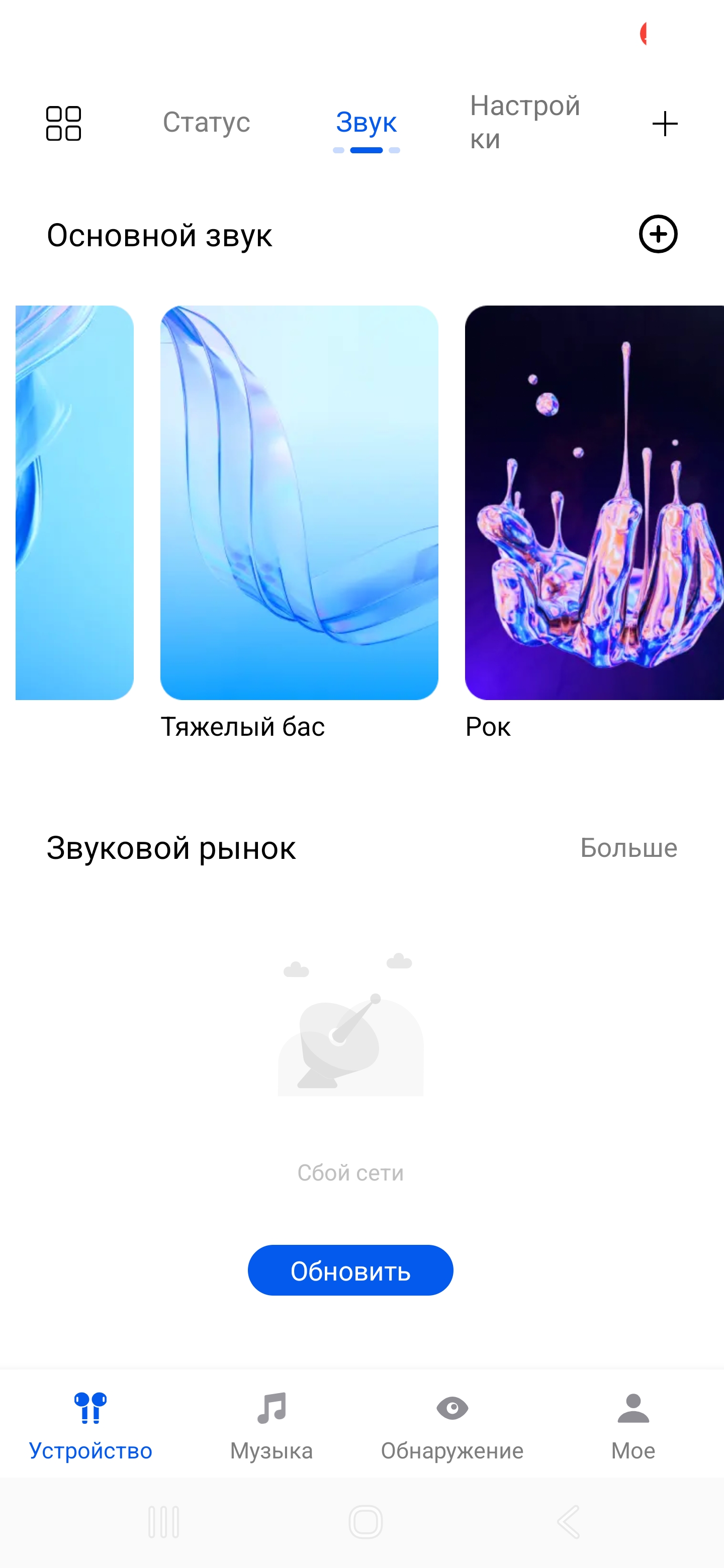This screenshot has width=724, height=1568.
Task: Choose the Рок sound preset
Action: [594, 503]
